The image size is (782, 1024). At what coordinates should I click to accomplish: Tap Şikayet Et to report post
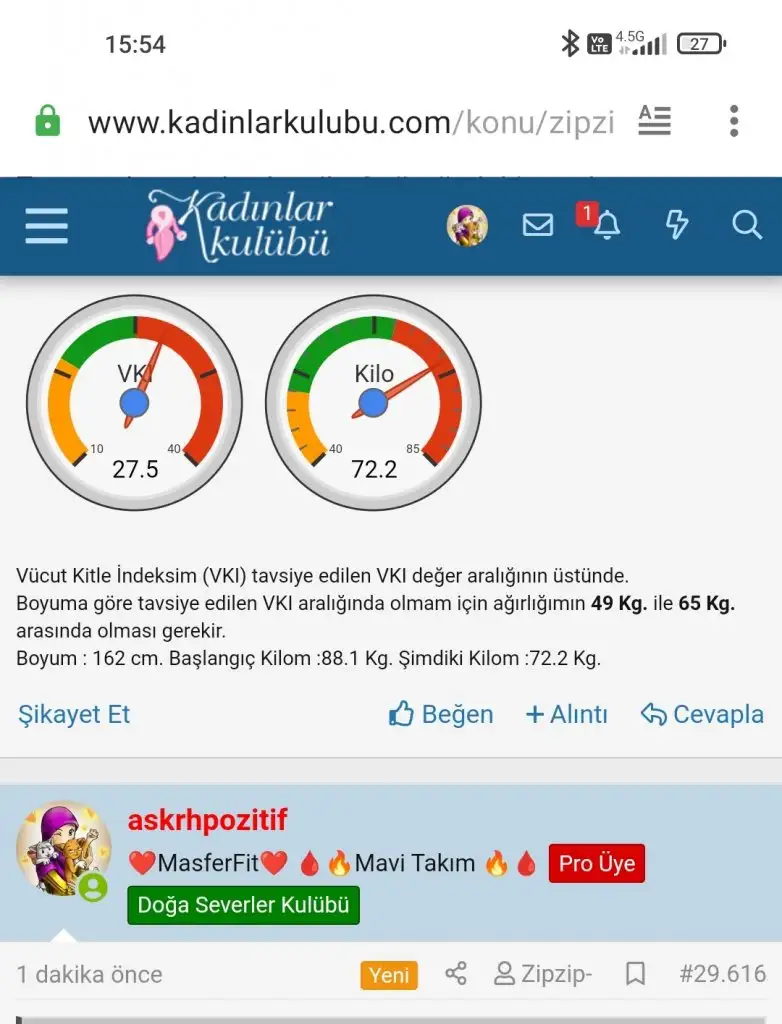(x=74, y=715)
